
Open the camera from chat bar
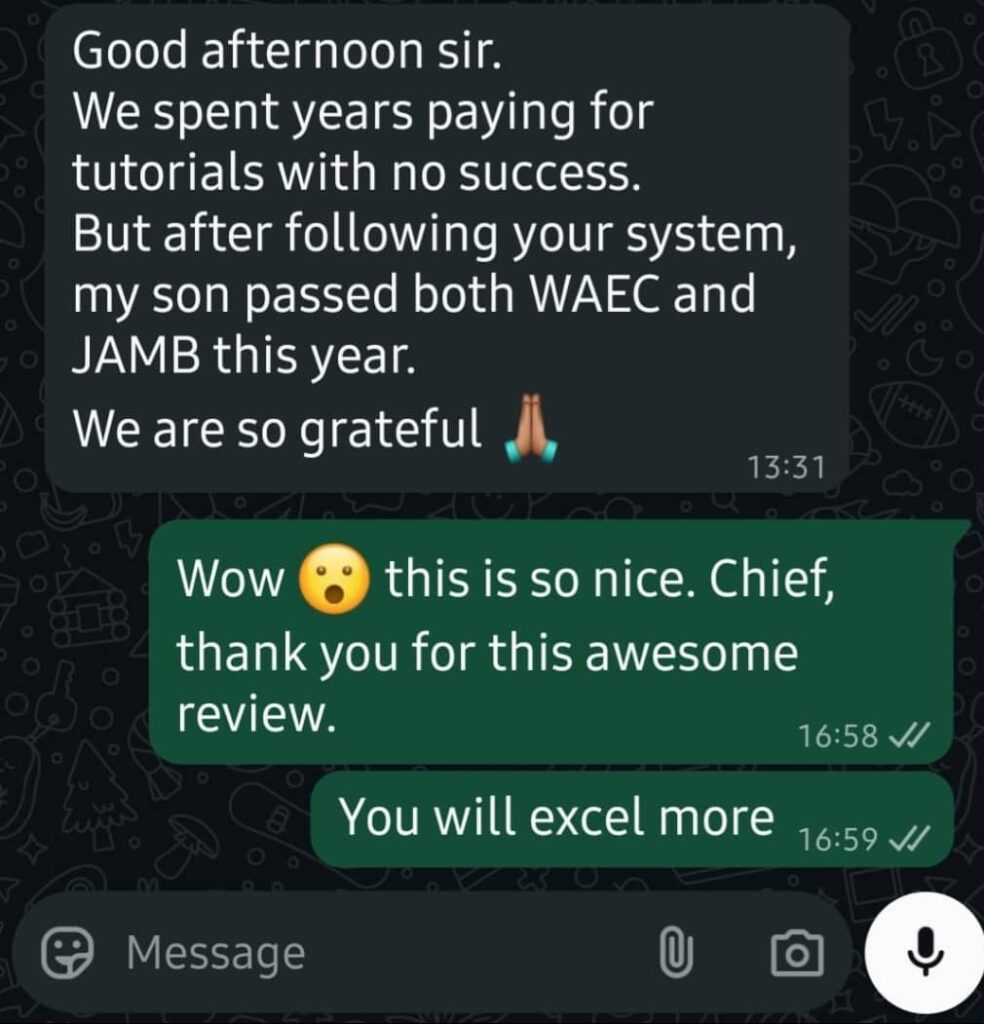click(x=797, y=953)
